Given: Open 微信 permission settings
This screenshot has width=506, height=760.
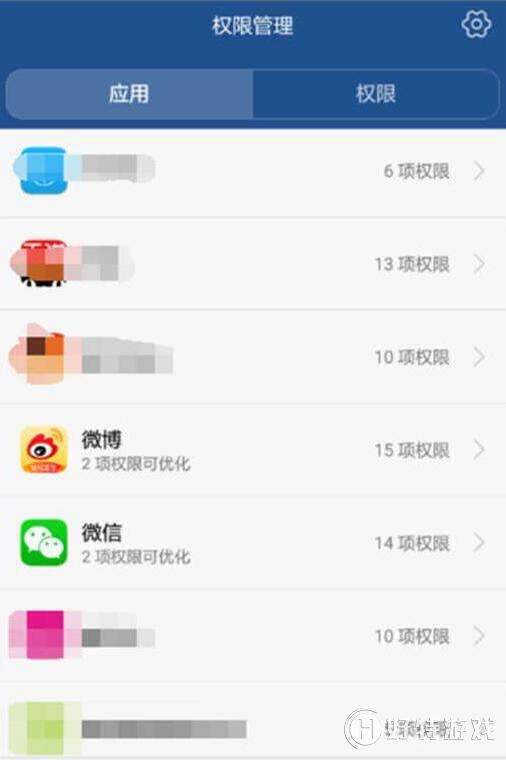Looking at the screenshot, I should [x=253, y=543].
